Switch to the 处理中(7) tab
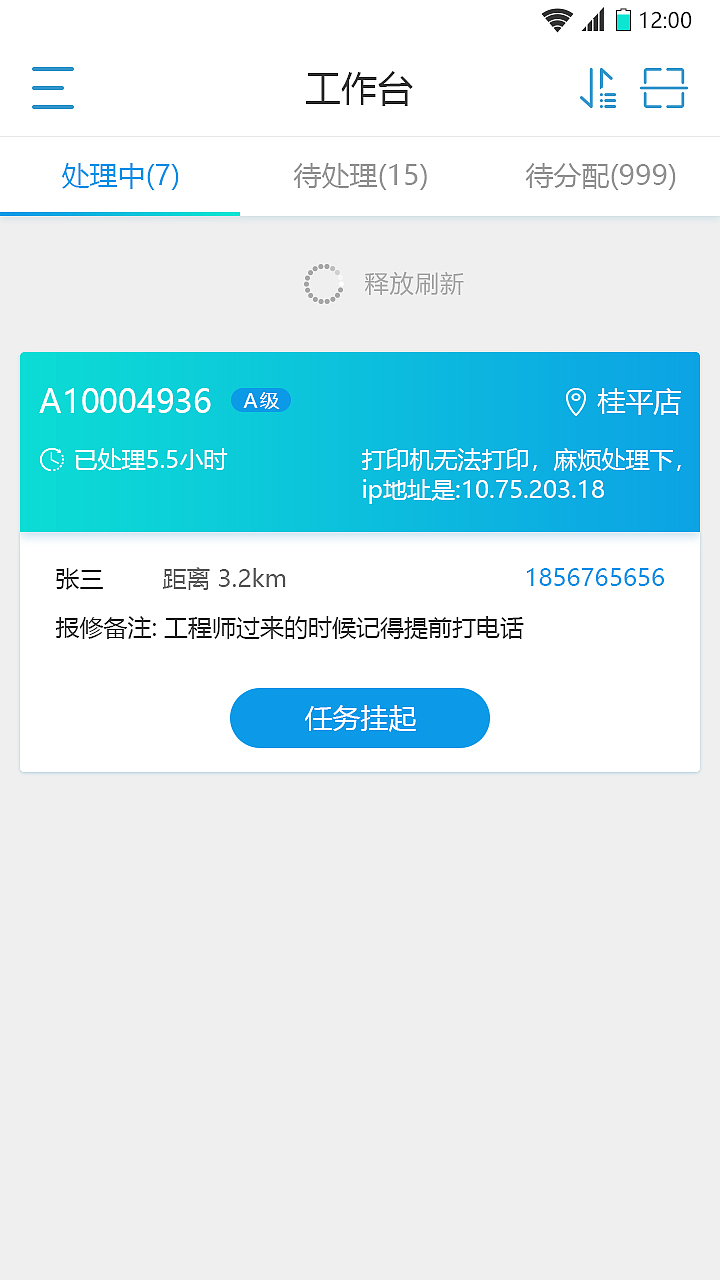 tap(120, 177)
